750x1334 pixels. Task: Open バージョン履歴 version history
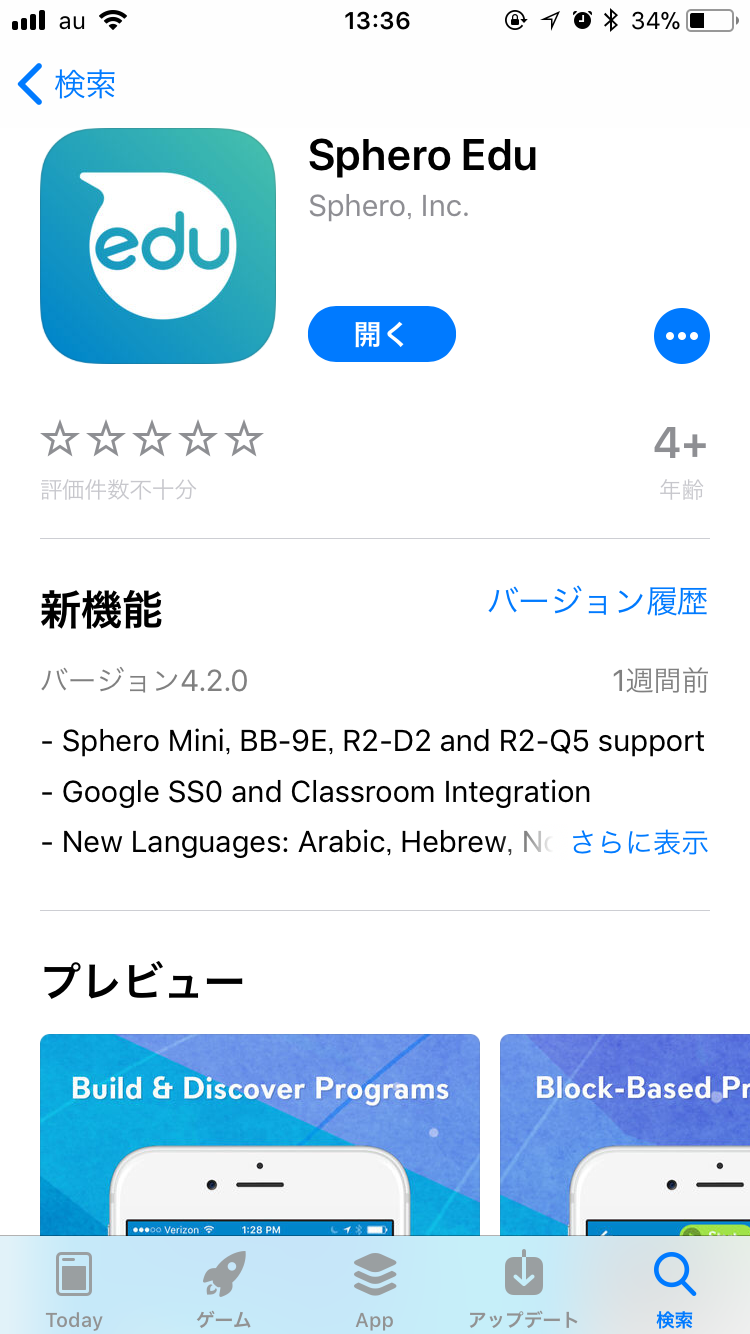pos(597,601)
